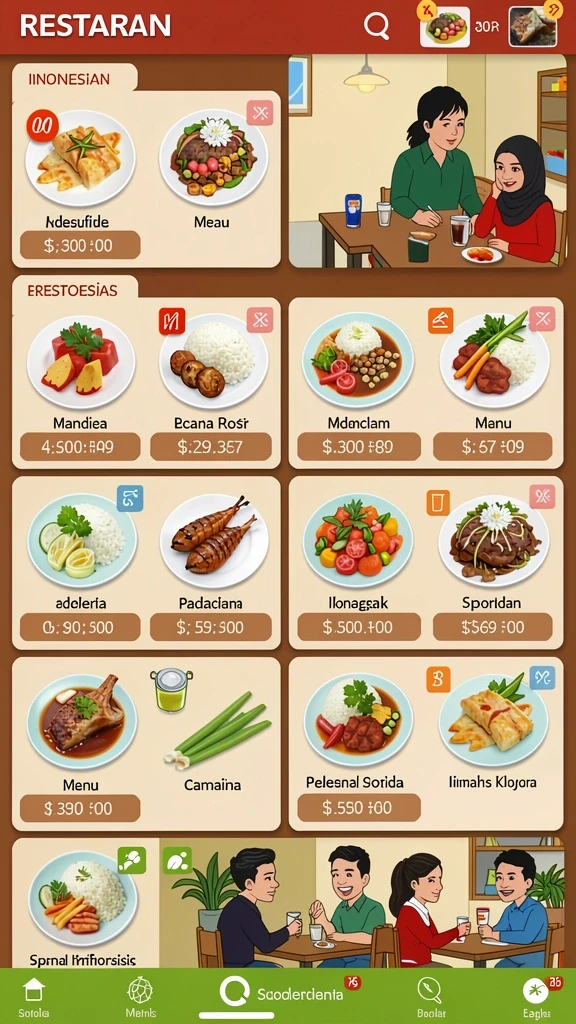Screen dimensions: 576x1024
Task: Tap the 4:500 price button under Mandiea
Action: point(80,447)
